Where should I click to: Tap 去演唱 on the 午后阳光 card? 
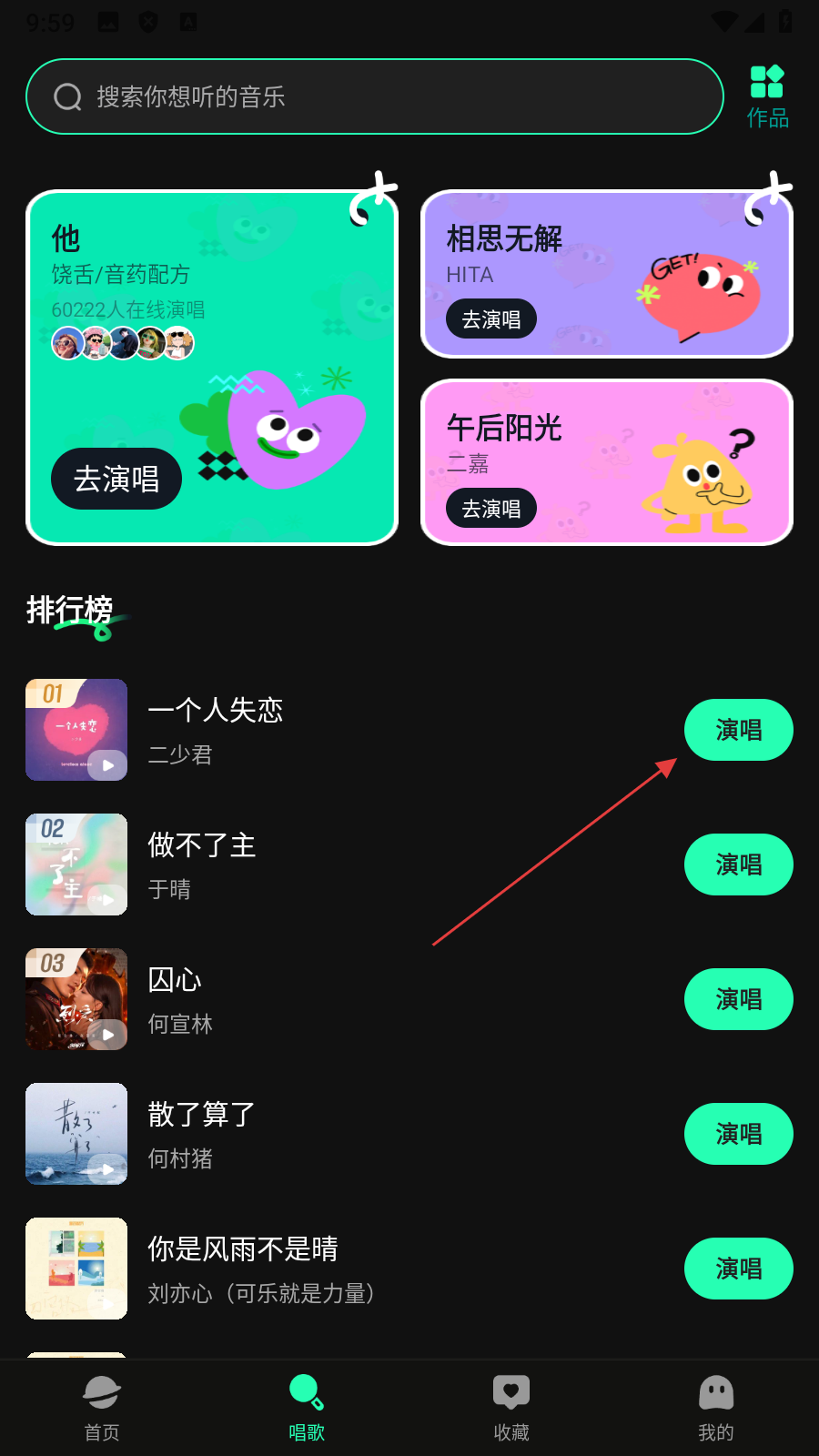pos(491,509)
